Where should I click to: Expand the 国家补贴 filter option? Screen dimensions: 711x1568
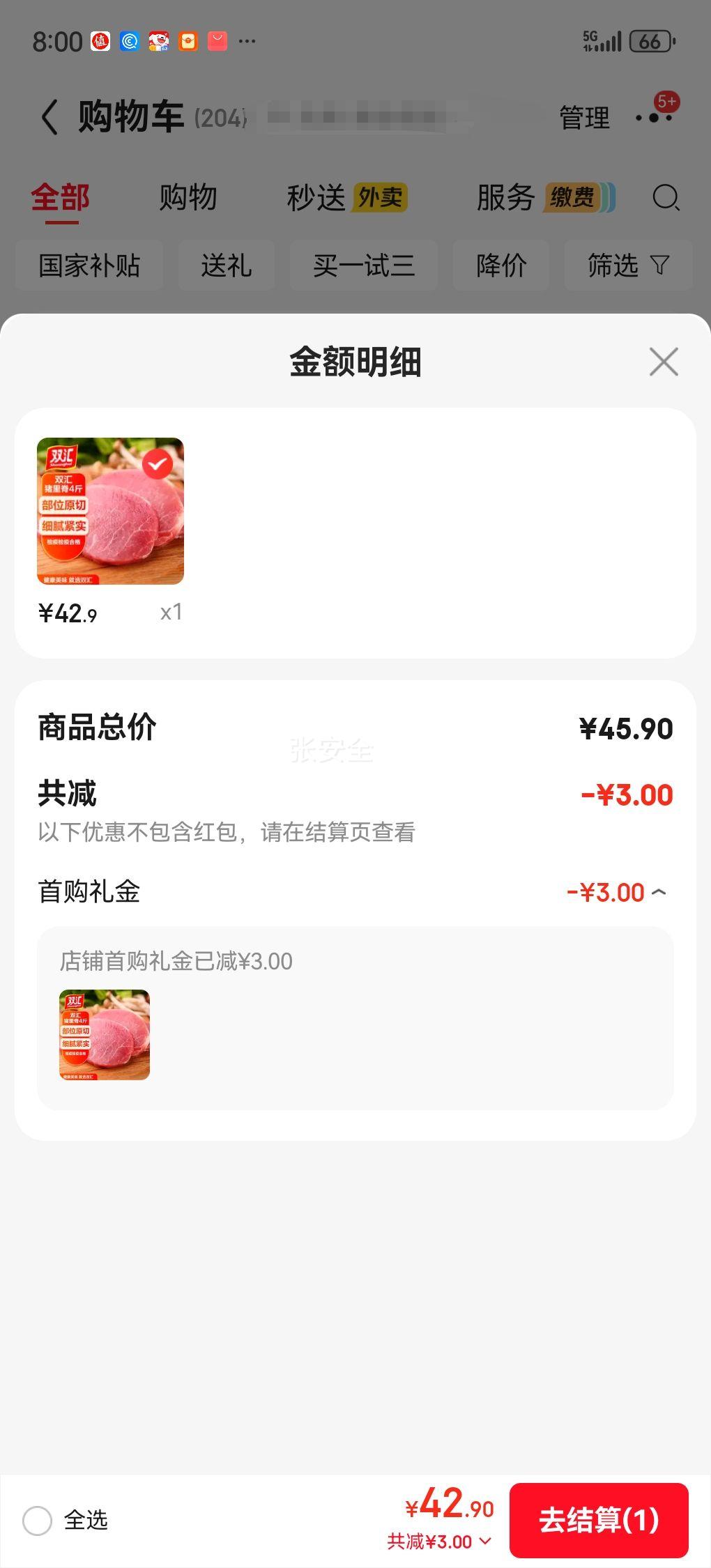point(89,266)
